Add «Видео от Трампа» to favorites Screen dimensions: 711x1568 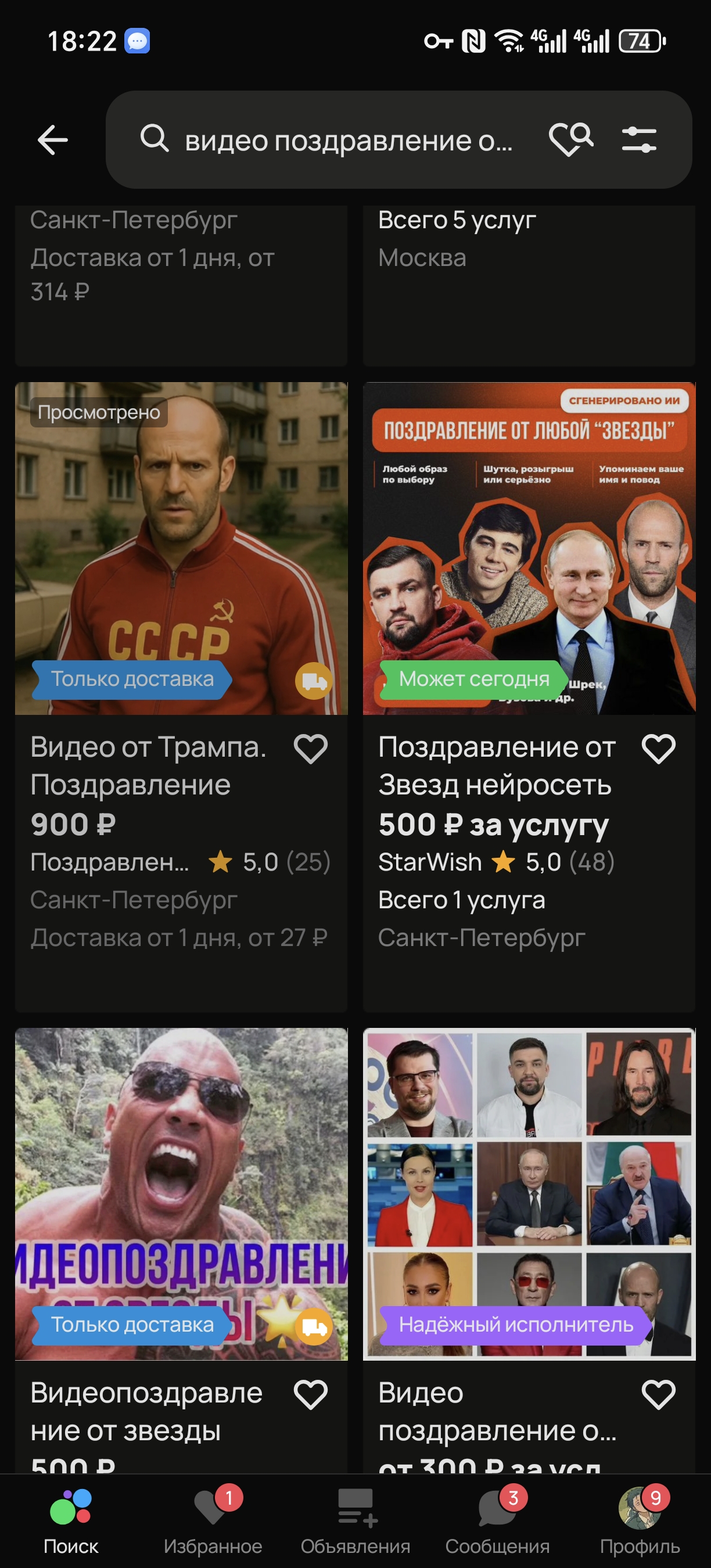tap(310, 749)
